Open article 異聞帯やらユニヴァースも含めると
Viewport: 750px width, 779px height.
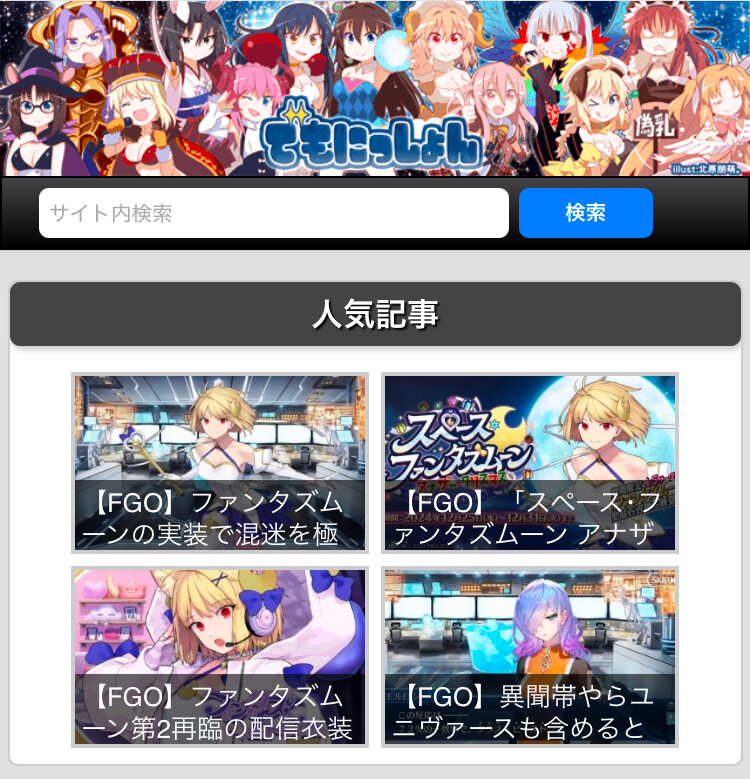[529, 656]
